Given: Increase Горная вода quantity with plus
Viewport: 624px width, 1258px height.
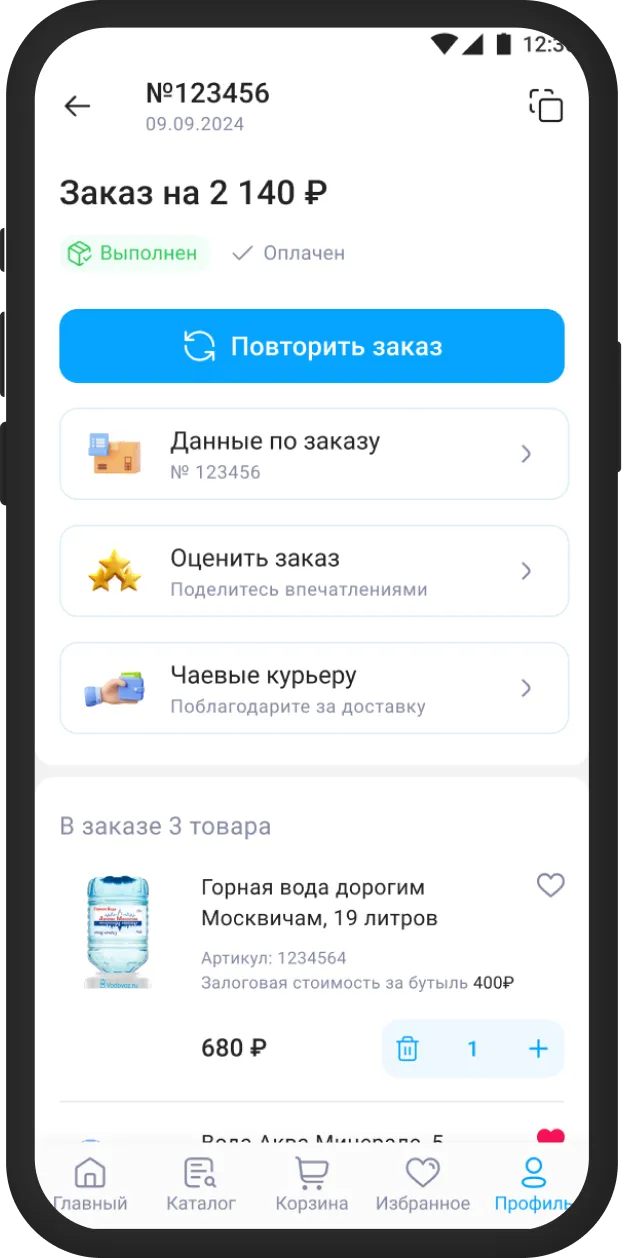Looking at the screenshot, I should point(538,1049).
